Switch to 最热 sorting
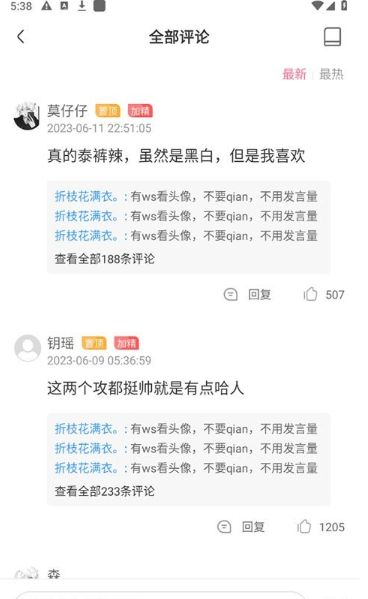 pyautogui.click(x=331, y=74)
